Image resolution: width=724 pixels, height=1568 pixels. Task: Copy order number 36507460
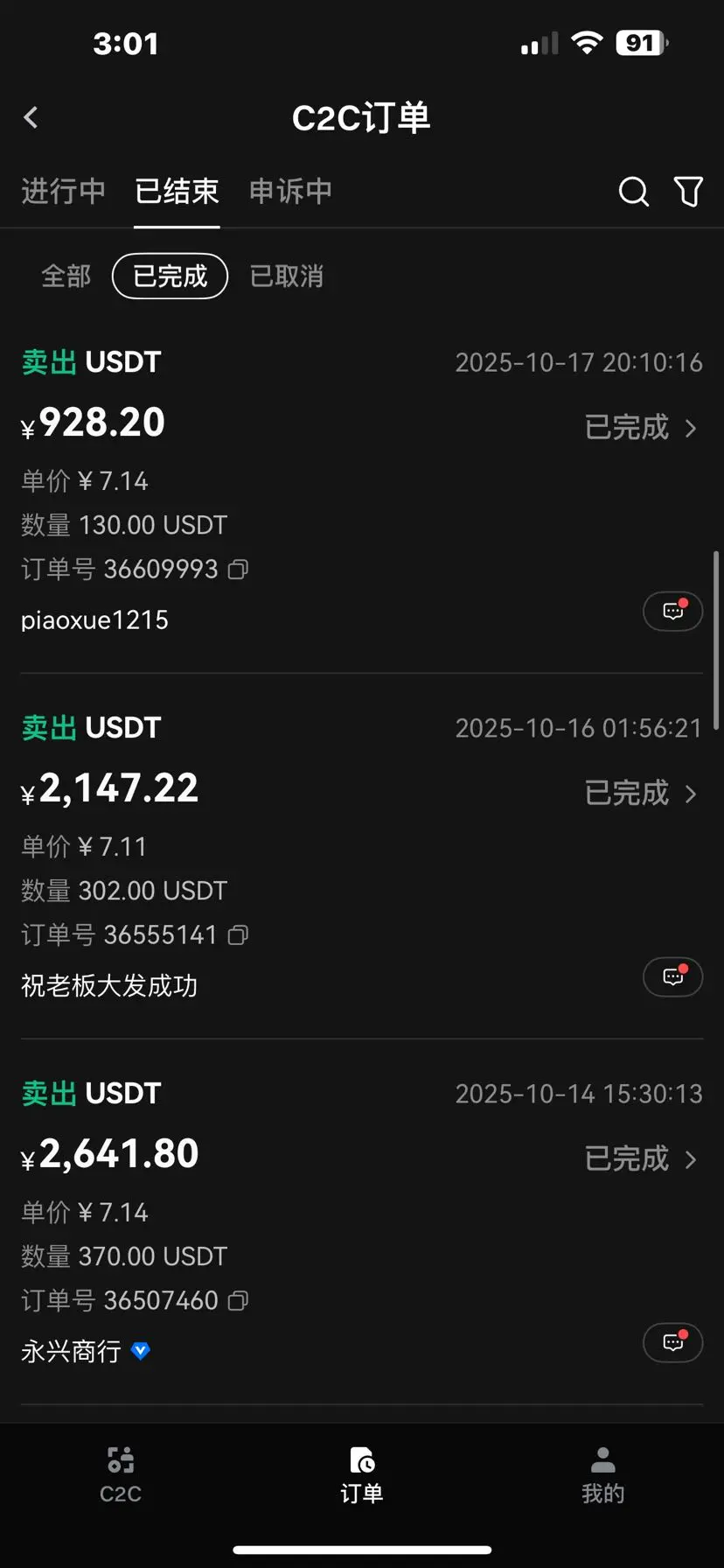[x=238, y=1301]
